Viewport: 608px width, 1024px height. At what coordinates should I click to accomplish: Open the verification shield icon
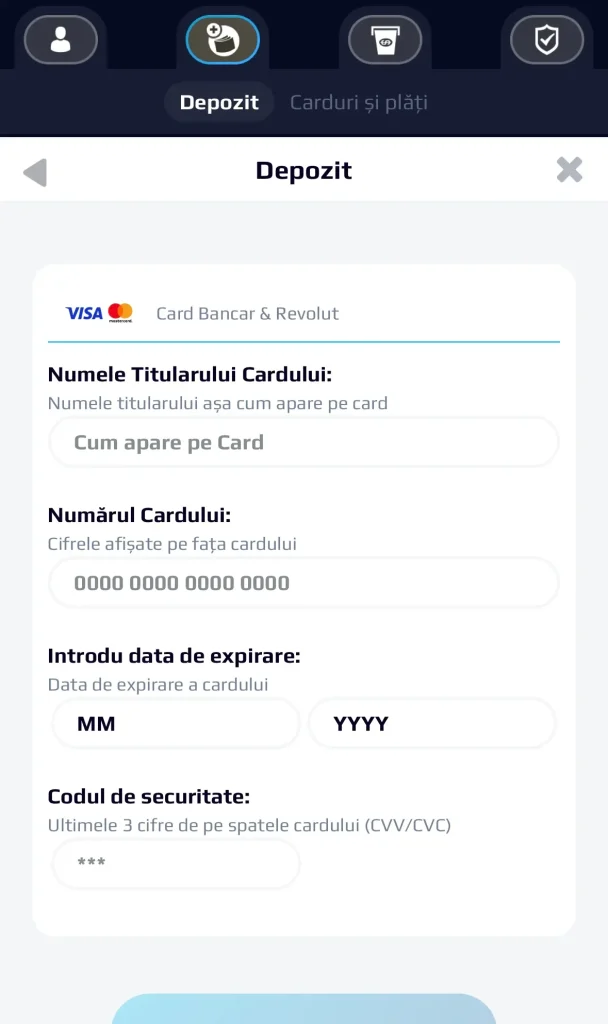(546, 40)
